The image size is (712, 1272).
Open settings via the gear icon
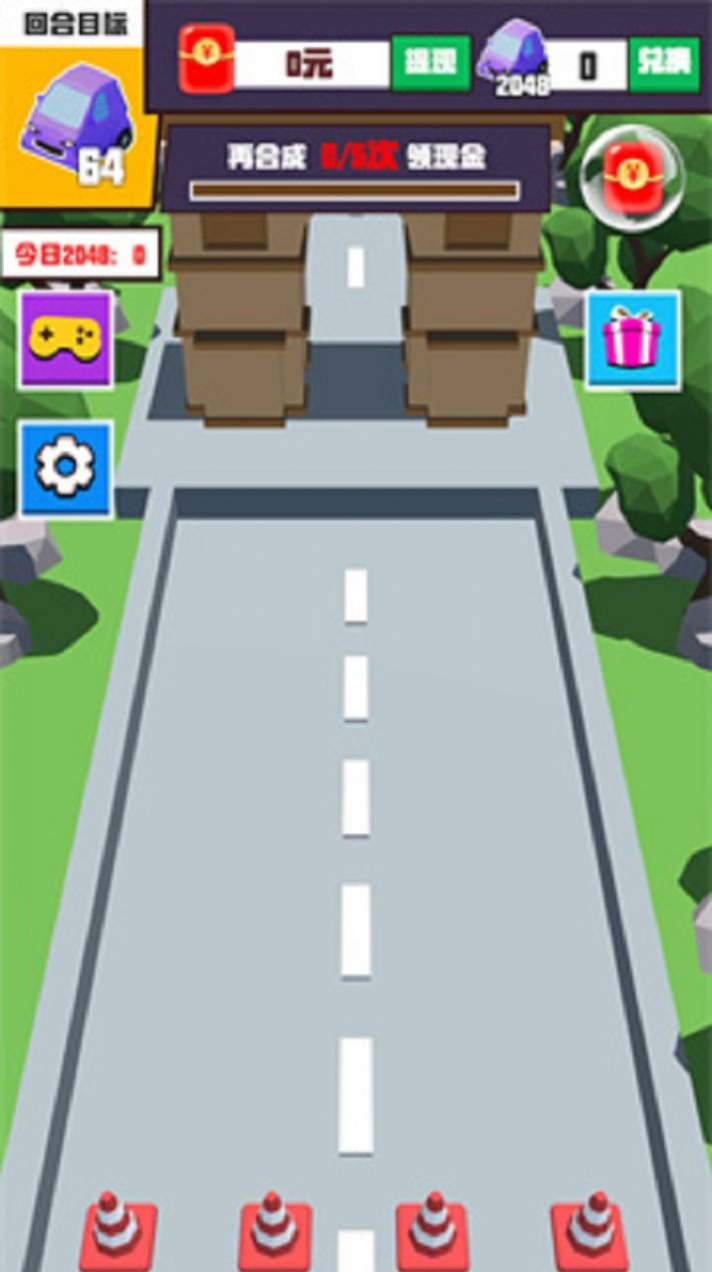65,468
